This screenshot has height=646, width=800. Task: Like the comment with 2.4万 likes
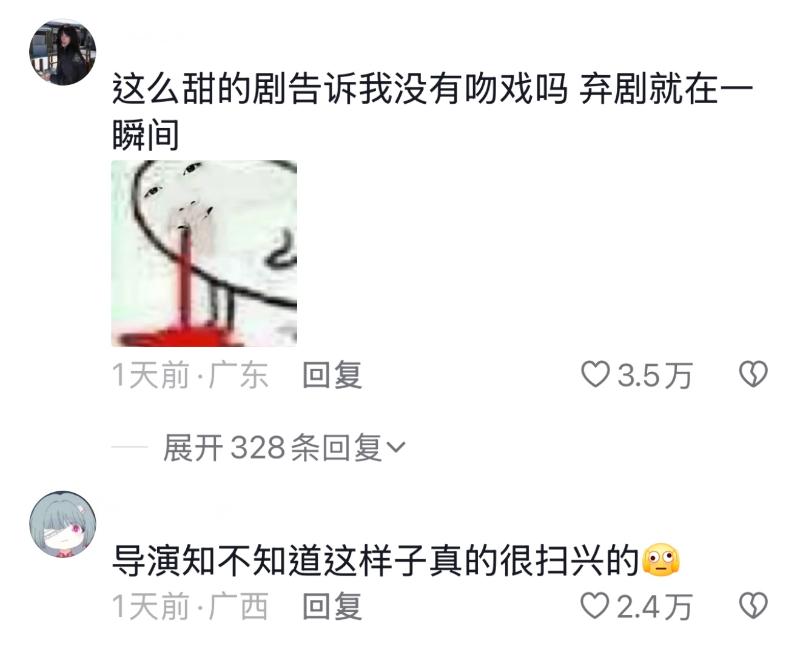point(596,606)
